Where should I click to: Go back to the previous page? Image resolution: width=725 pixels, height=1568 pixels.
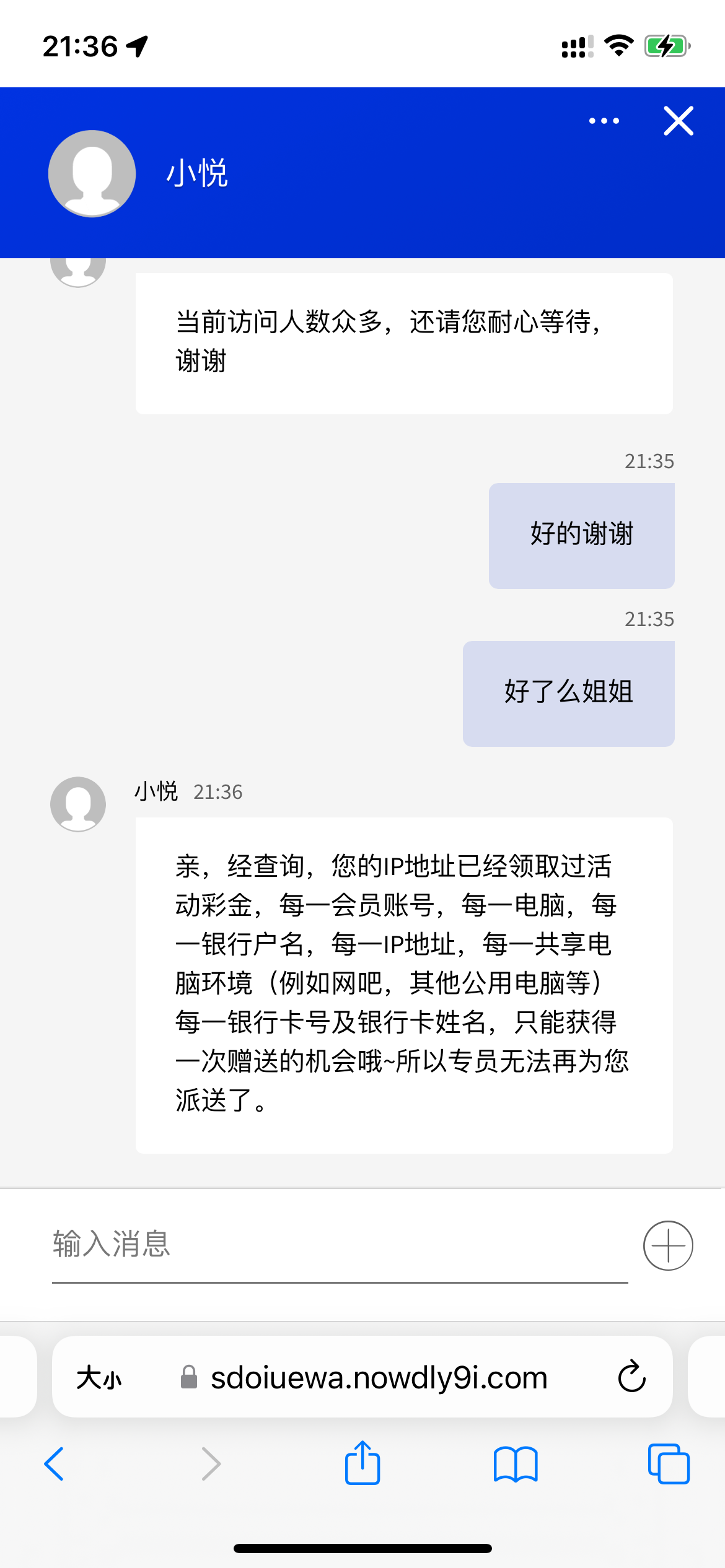tap(55, 1464)
